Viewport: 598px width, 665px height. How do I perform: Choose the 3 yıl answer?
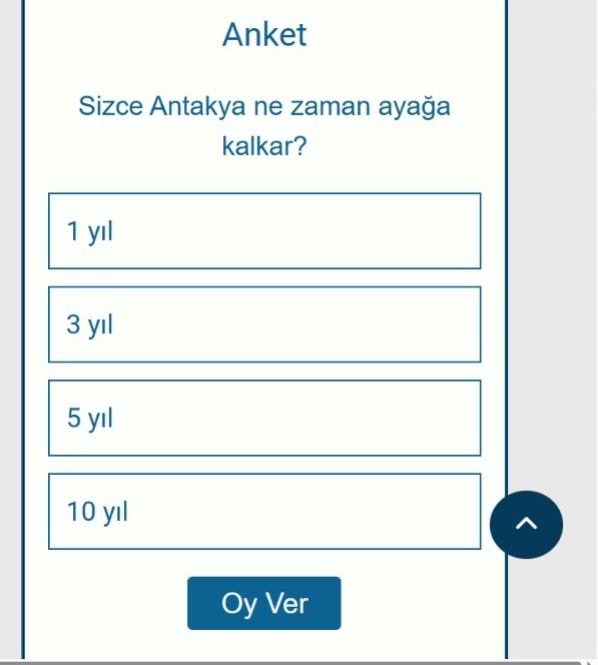click(x=265, y=324)
